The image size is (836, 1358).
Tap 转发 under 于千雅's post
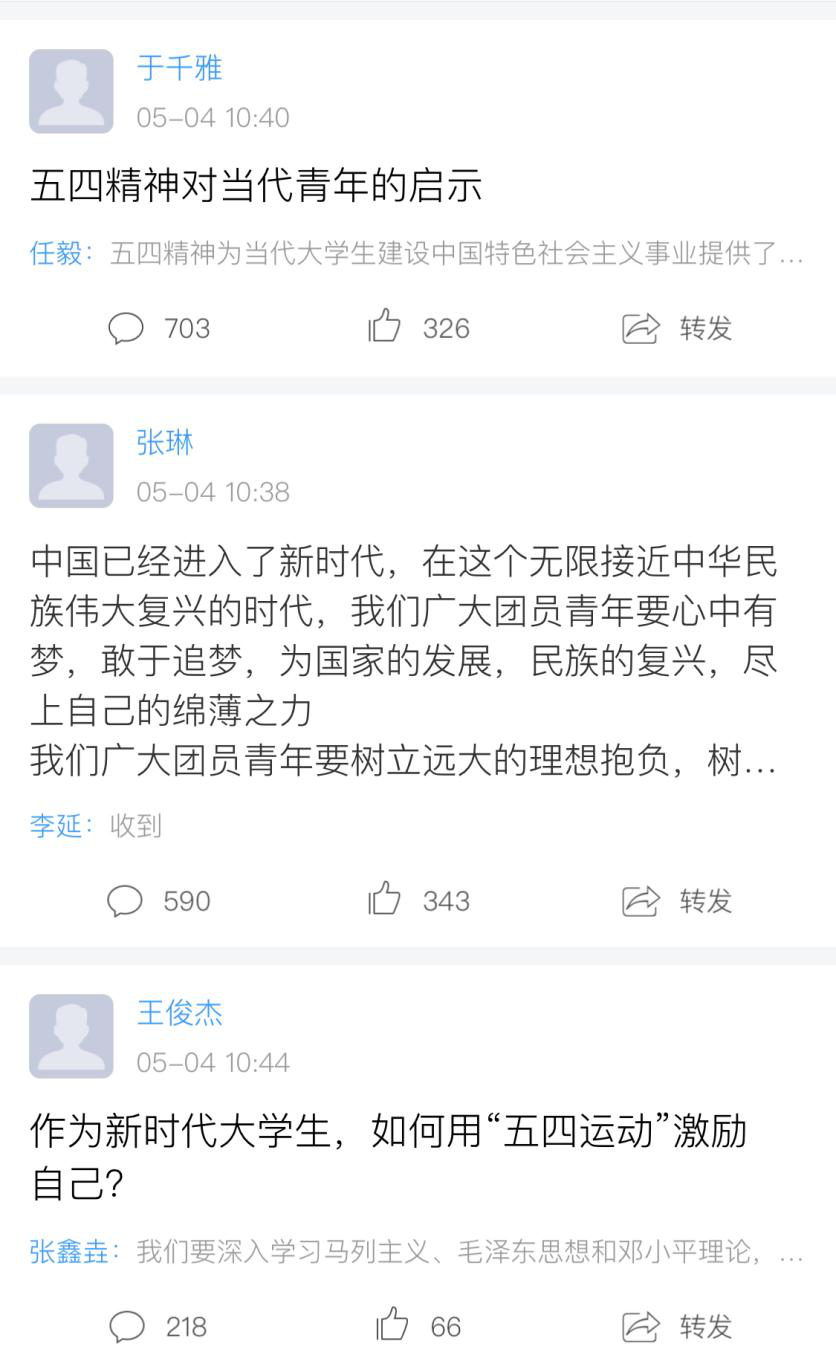(x=677, y=328)
